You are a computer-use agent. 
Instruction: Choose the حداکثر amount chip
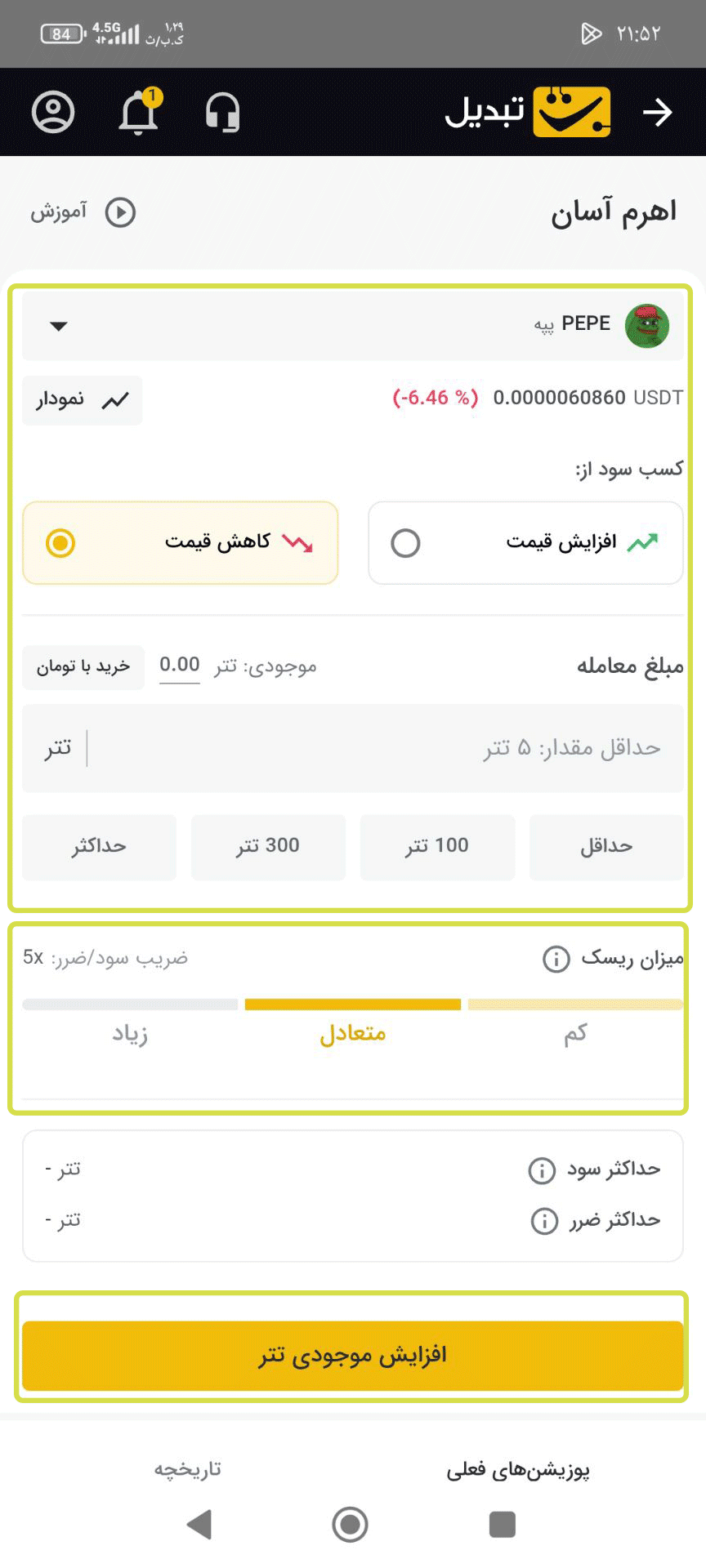[99, 847]
